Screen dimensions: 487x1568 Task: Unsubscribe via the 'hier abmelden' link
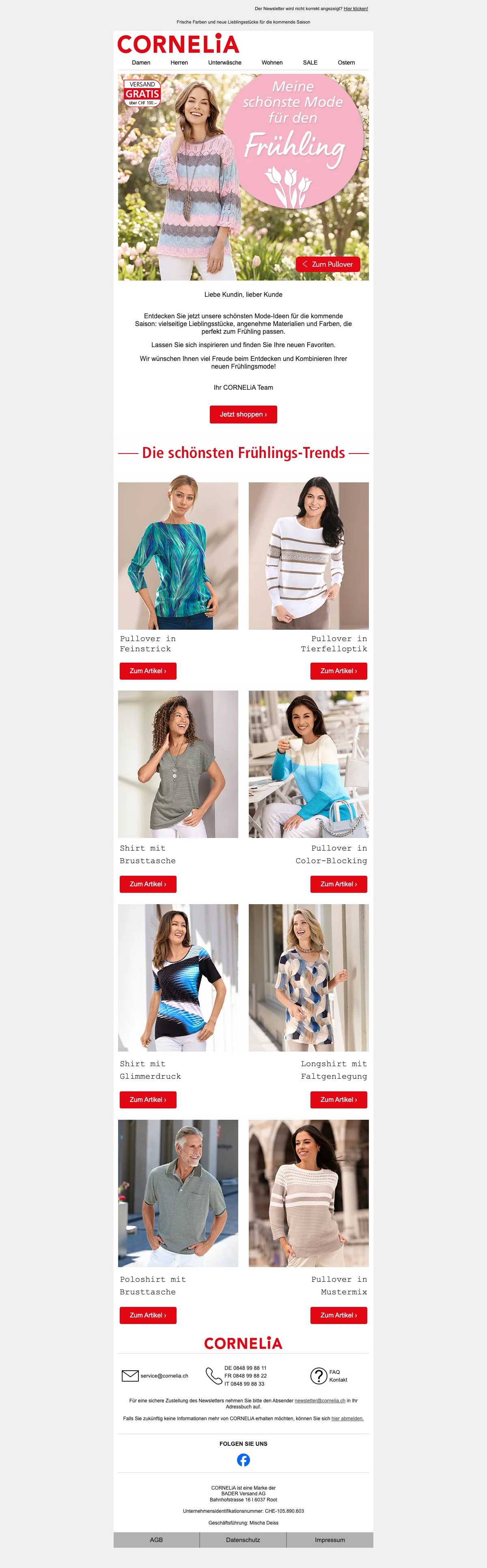(347, 1418)
